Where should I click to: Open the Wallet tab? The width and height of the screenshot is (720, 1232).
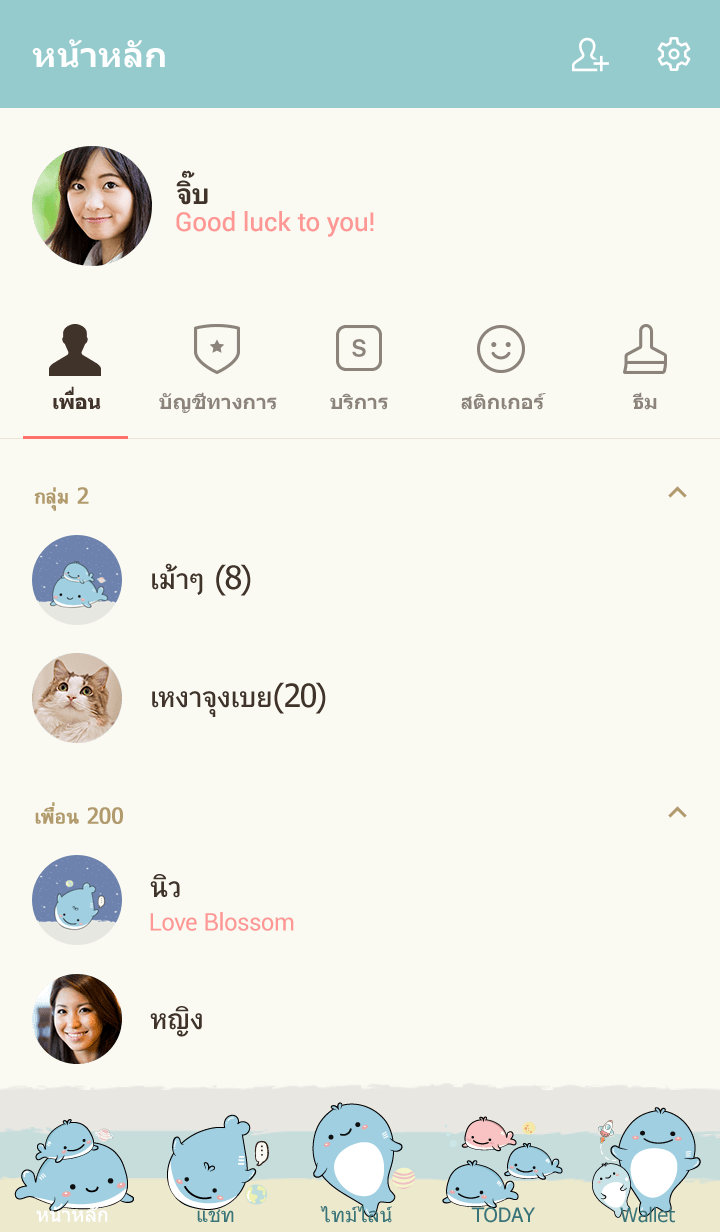coord(647,1170)
